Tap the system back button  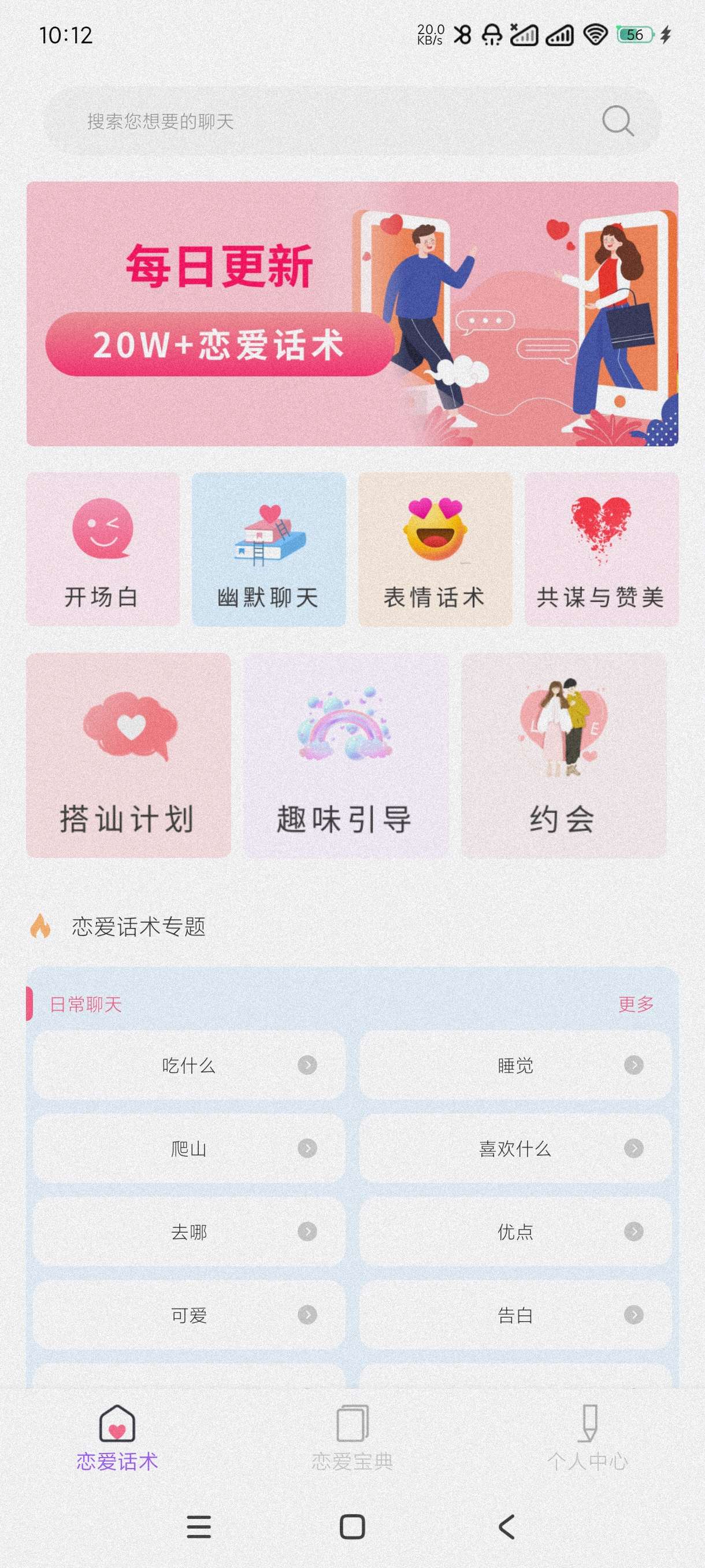[x=506, y=1526]
